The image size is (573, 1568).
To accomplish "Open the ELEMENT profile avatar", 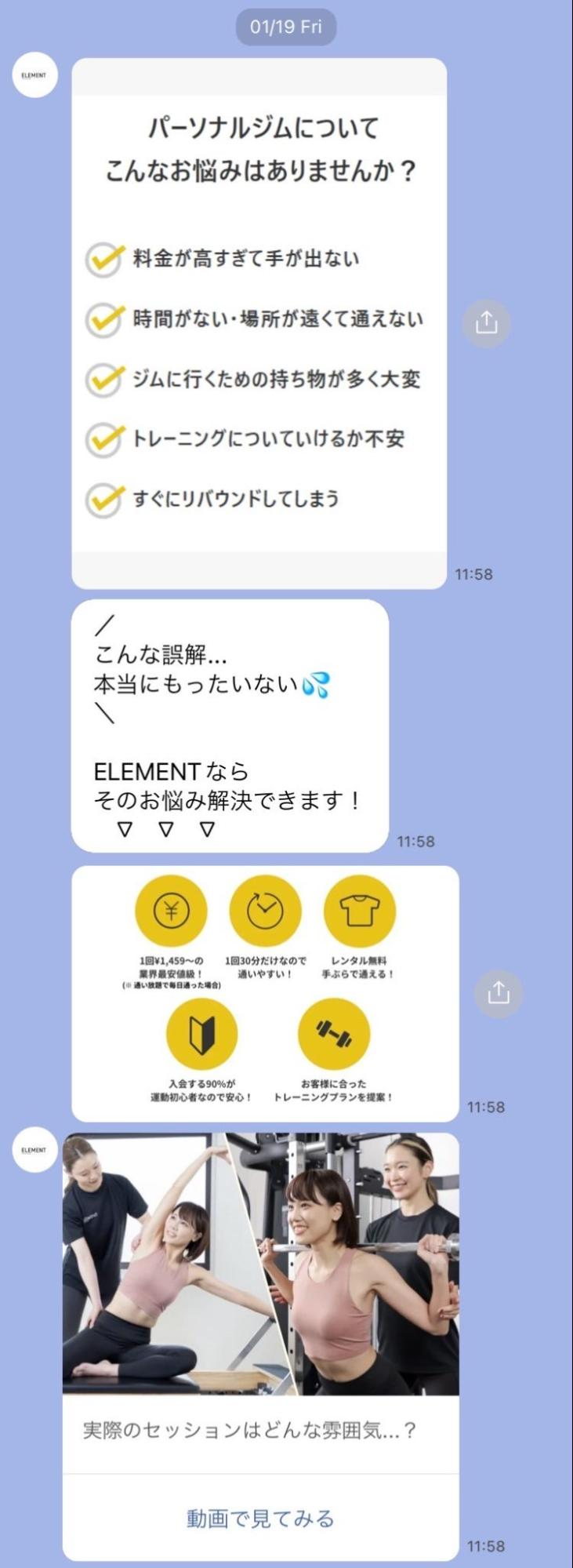I will pyautogui.click(x=34, y=75).
